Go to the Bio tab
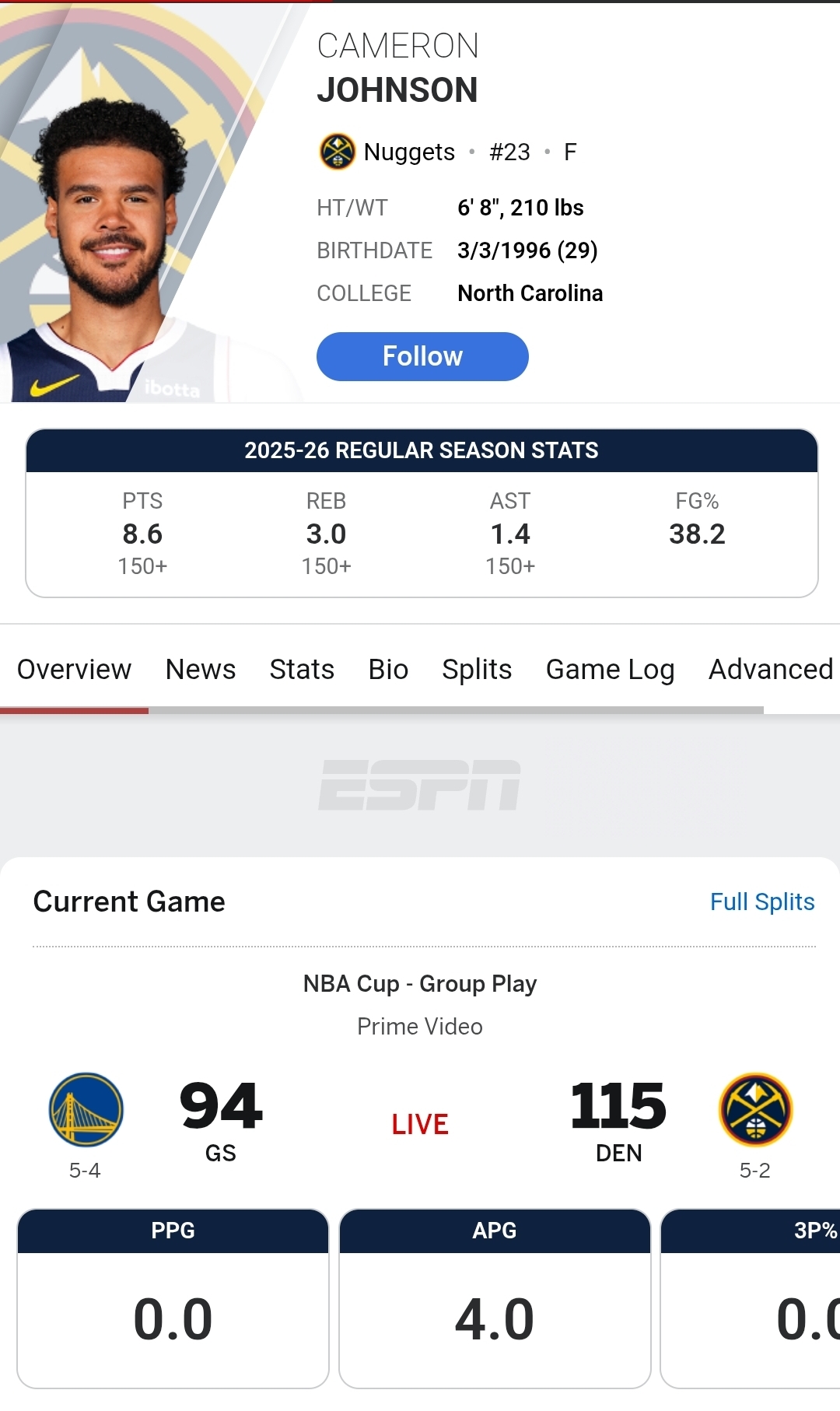The width and height of the screenshot is (840, 1411). [388, 669]
